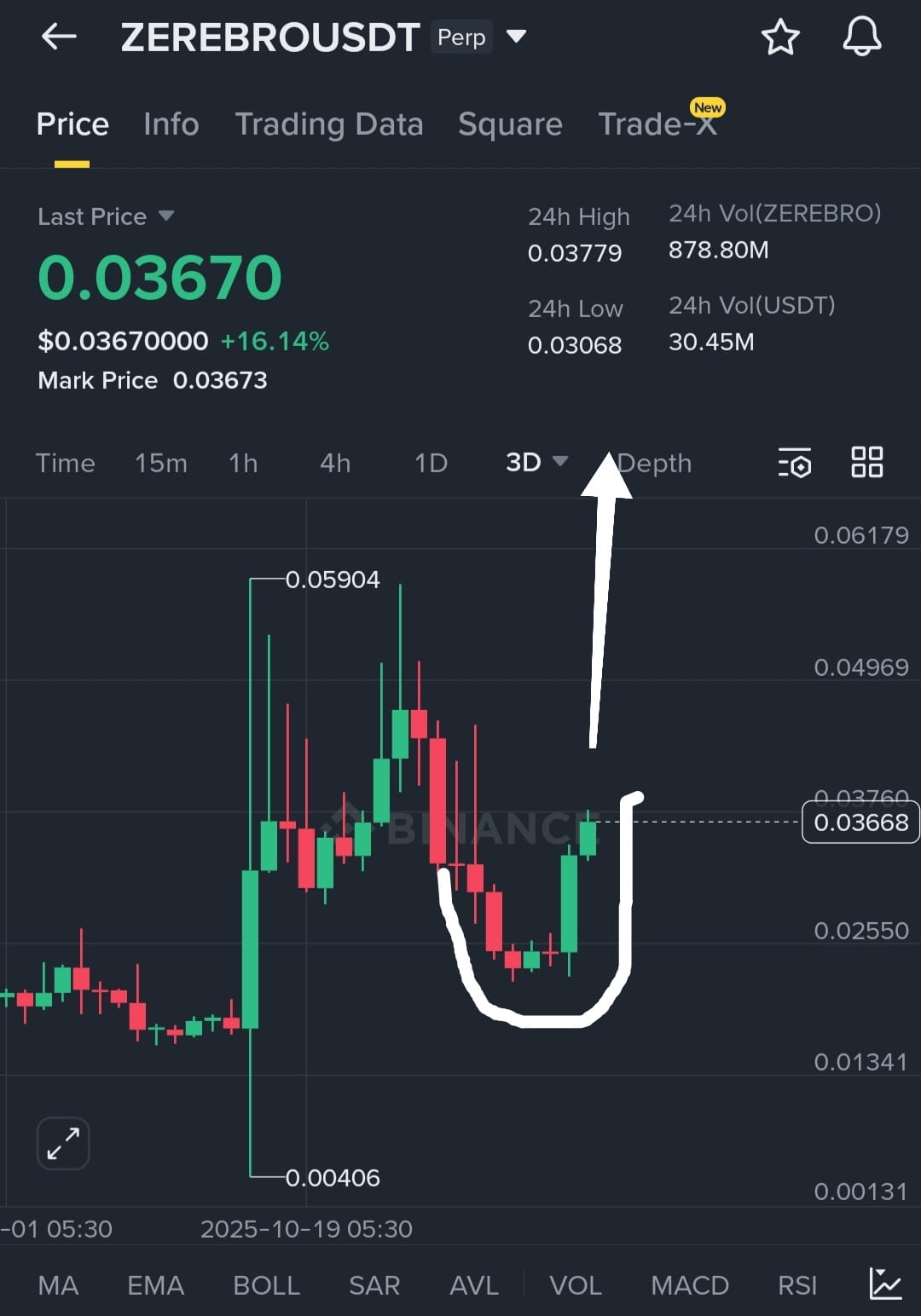921x1316 pixels.
Task: Open the ZEREBROUSDT pair selector dropdown
Action: pos(516,37)
